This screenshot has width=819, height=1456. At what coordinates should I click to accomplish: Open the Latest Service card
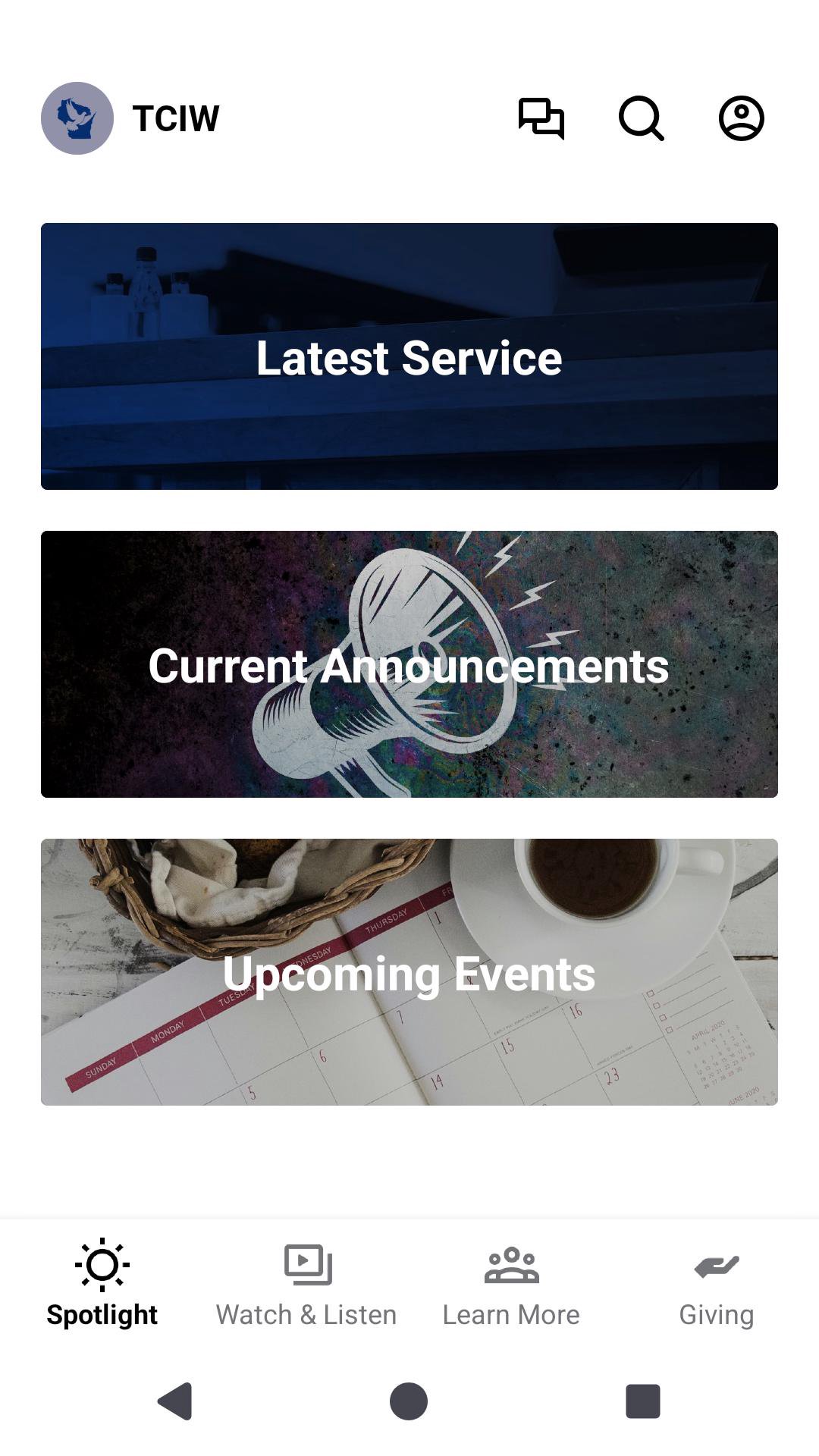409,356
